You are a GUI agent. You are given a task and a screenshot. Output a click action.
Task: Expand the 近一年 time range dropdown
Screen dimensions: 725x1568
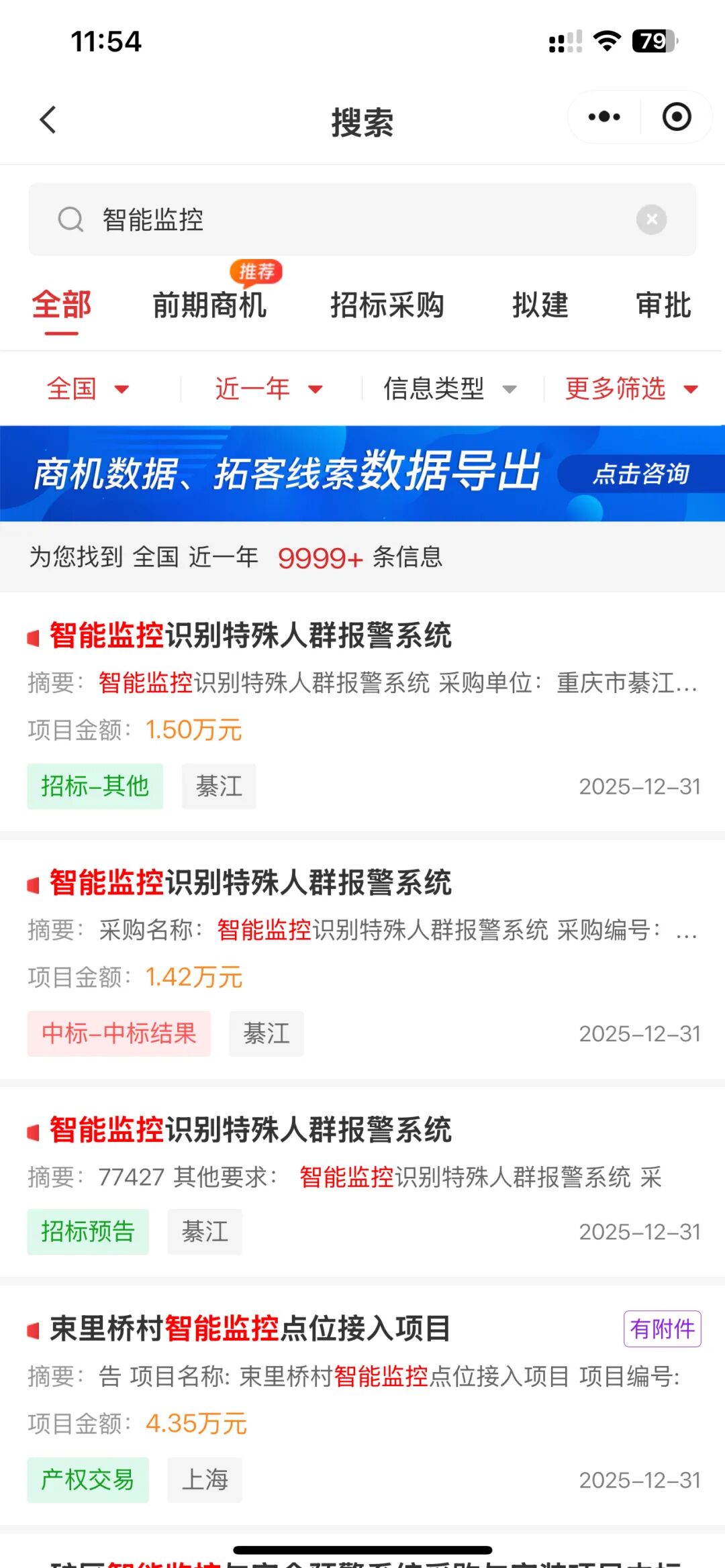[269, 388]
